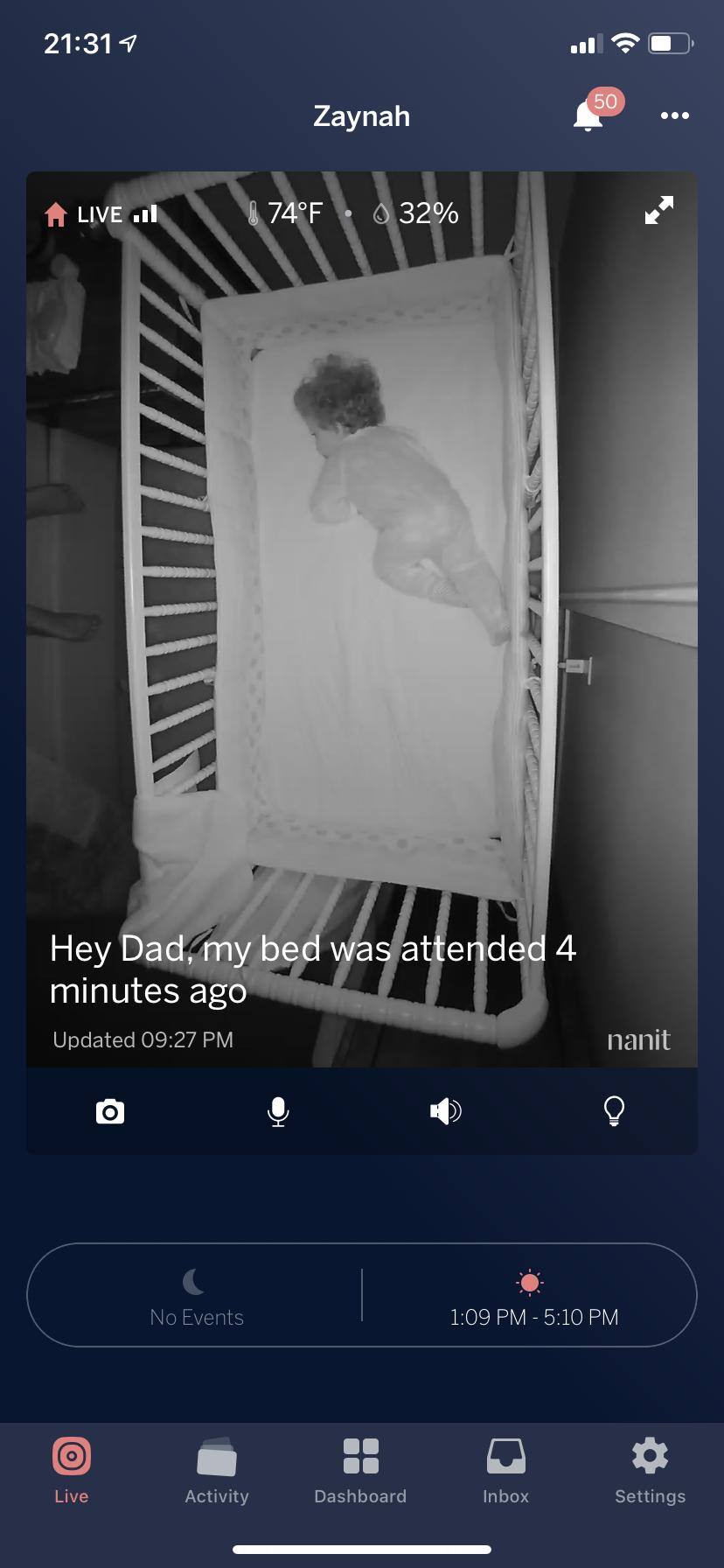Image resolution: width=724 pixels, height=1568 pixels.
Task: Tap the microphone to talk
Action: coord(278,1111)
